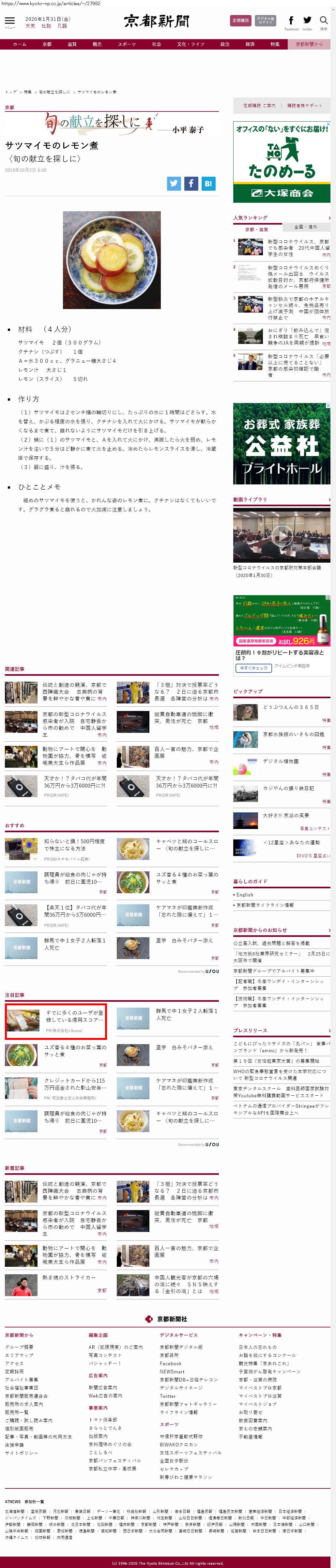Share the article on Twitter

pos(174,183)
